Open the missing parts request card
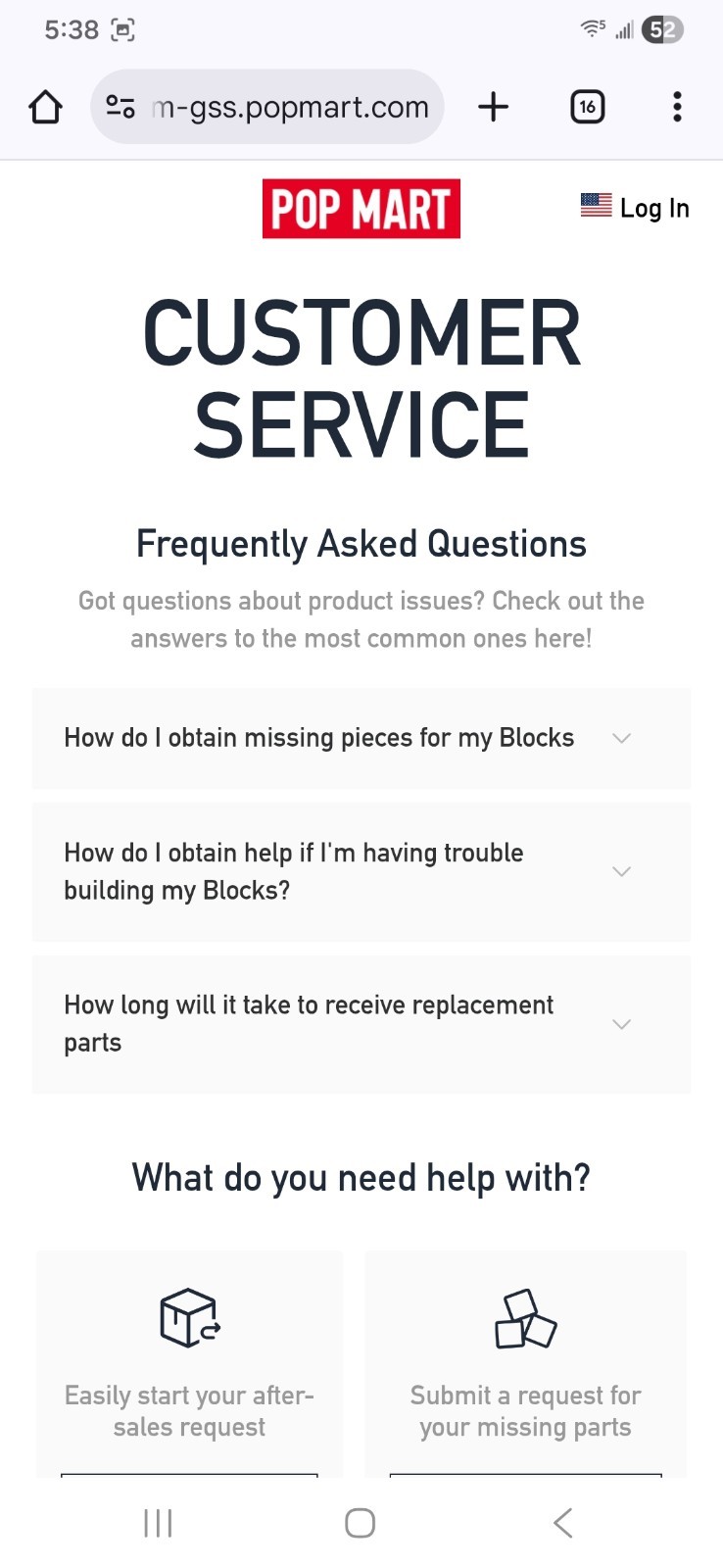The width and height of the screenshot is (723, 1568). coord(526,1363)
